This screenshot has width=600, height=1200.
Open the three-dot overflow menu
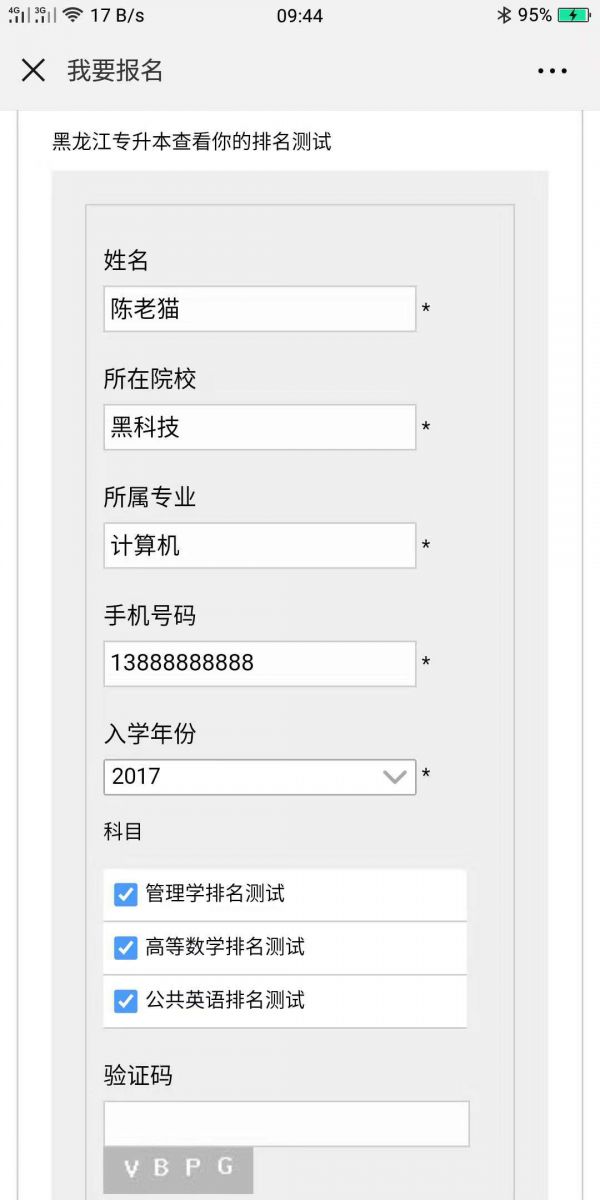552,71
